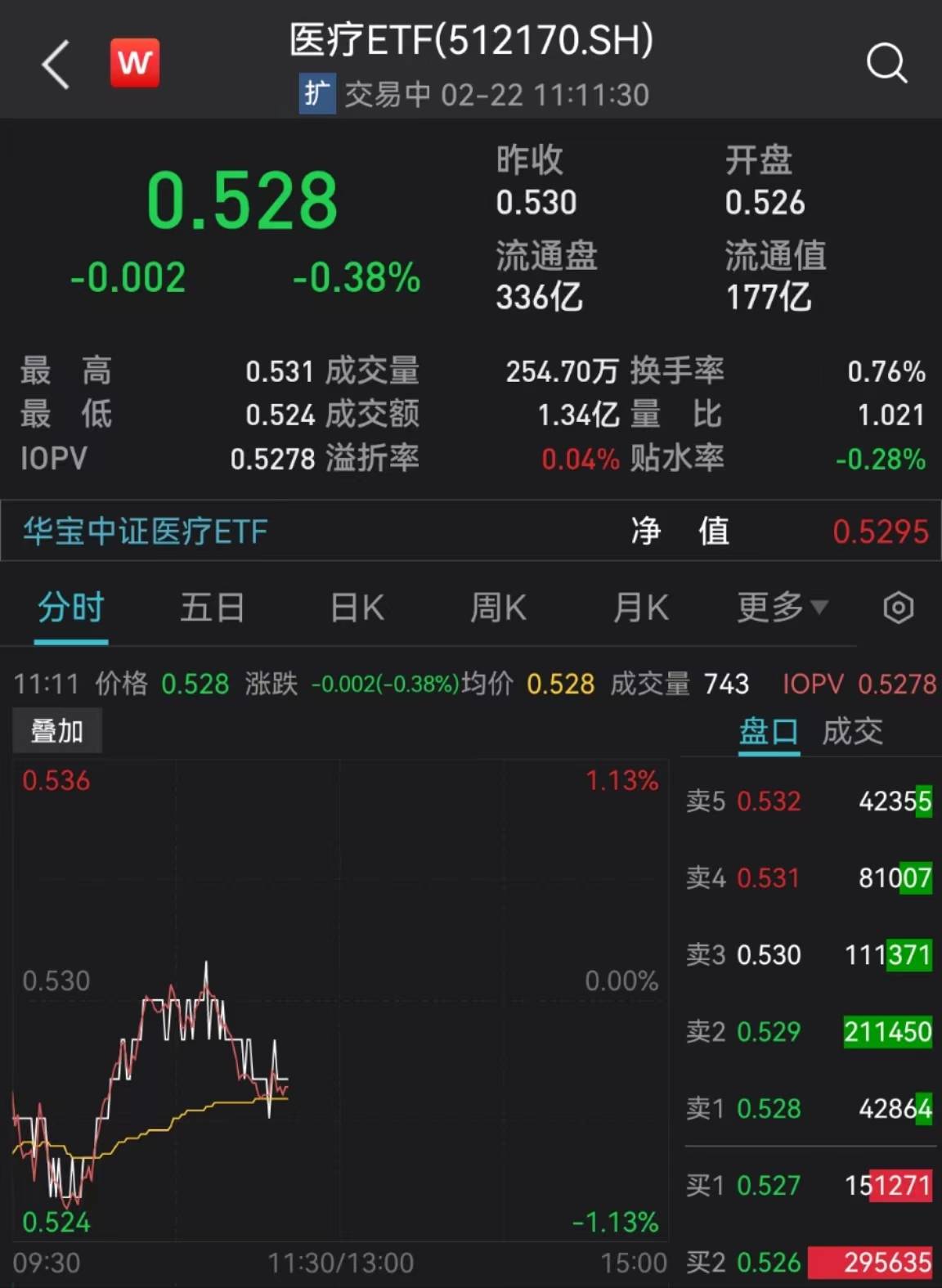Select the 分时 intraday tab
The width and height of the screenshot is (942, 1288).
[69, 607]
